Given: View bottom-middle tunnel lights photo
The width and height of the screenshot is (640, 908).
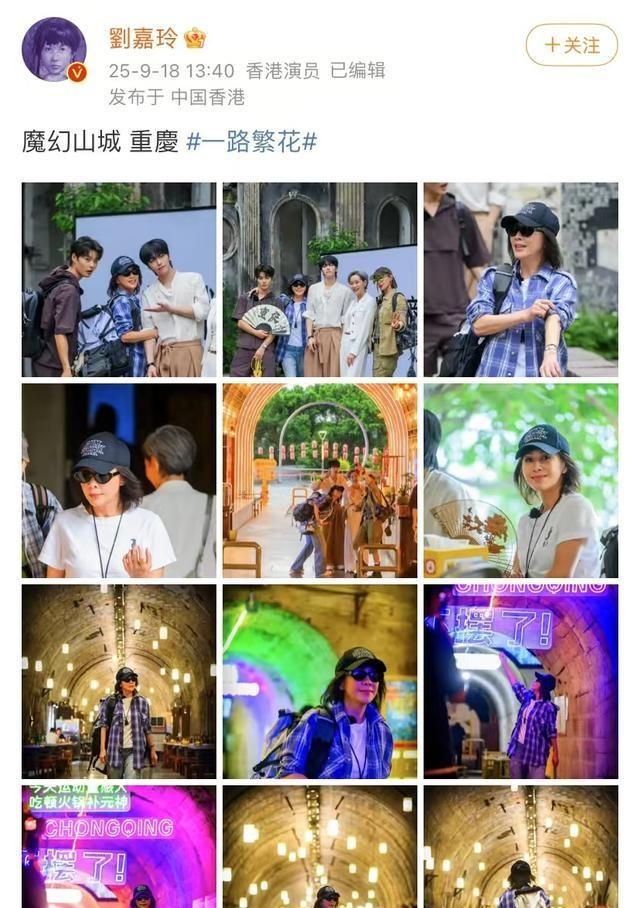Looking at the screenshot, I should point(320,846).
